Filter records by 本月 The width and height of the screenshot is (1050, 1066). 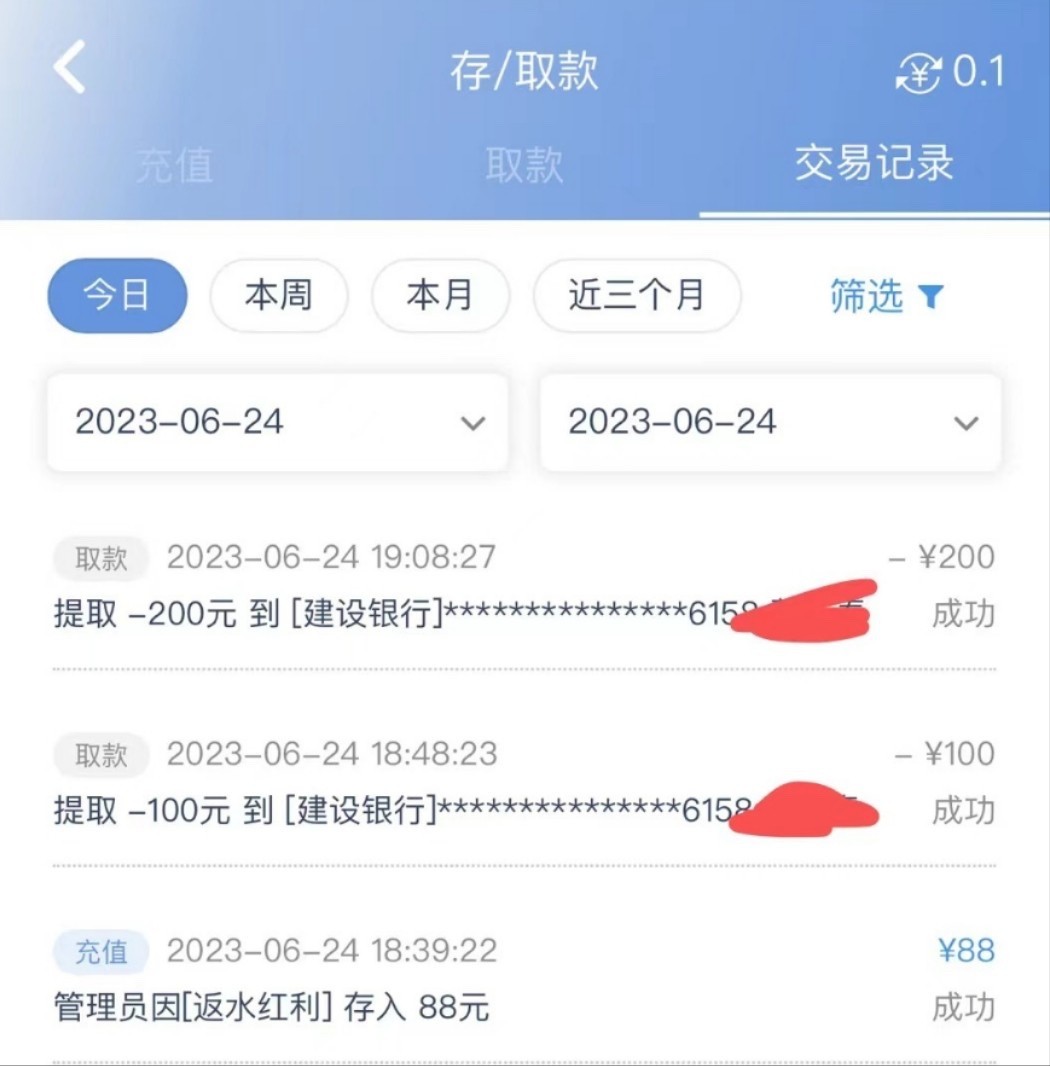[440, 296]
